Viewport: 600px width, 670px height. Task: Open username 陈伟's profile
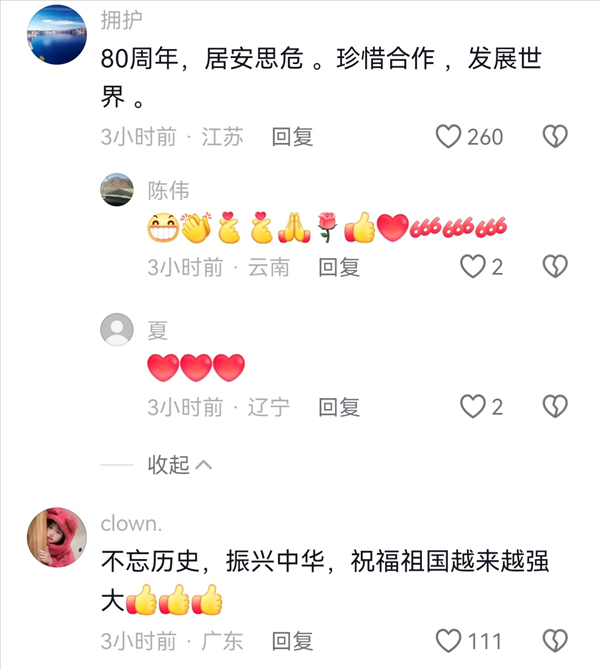click(x=168, y=190)
